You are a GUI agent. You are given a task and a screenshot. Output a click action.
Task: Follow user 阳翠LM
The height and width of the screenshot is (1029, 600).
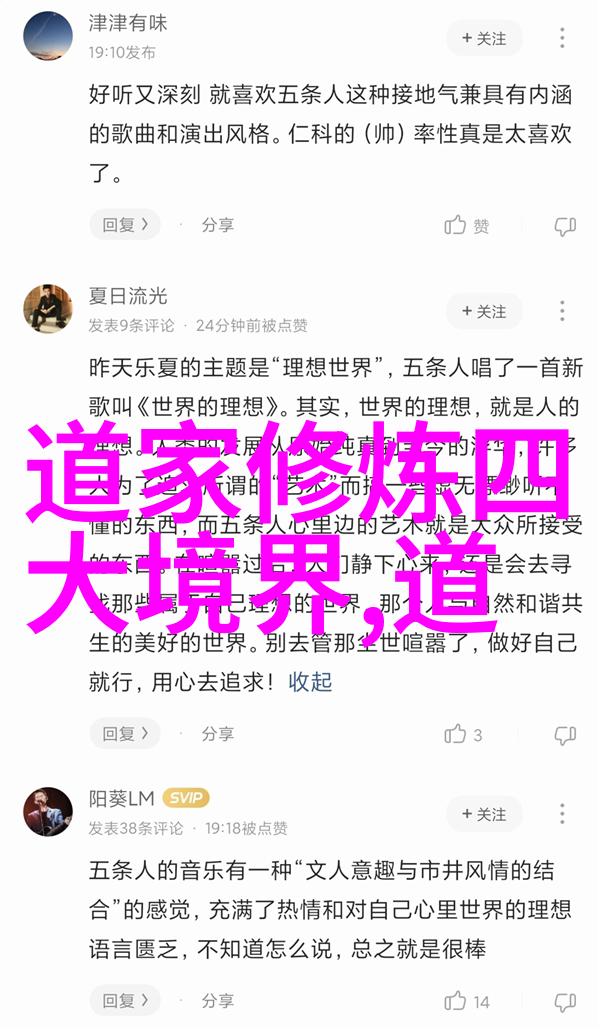[484, 813]
